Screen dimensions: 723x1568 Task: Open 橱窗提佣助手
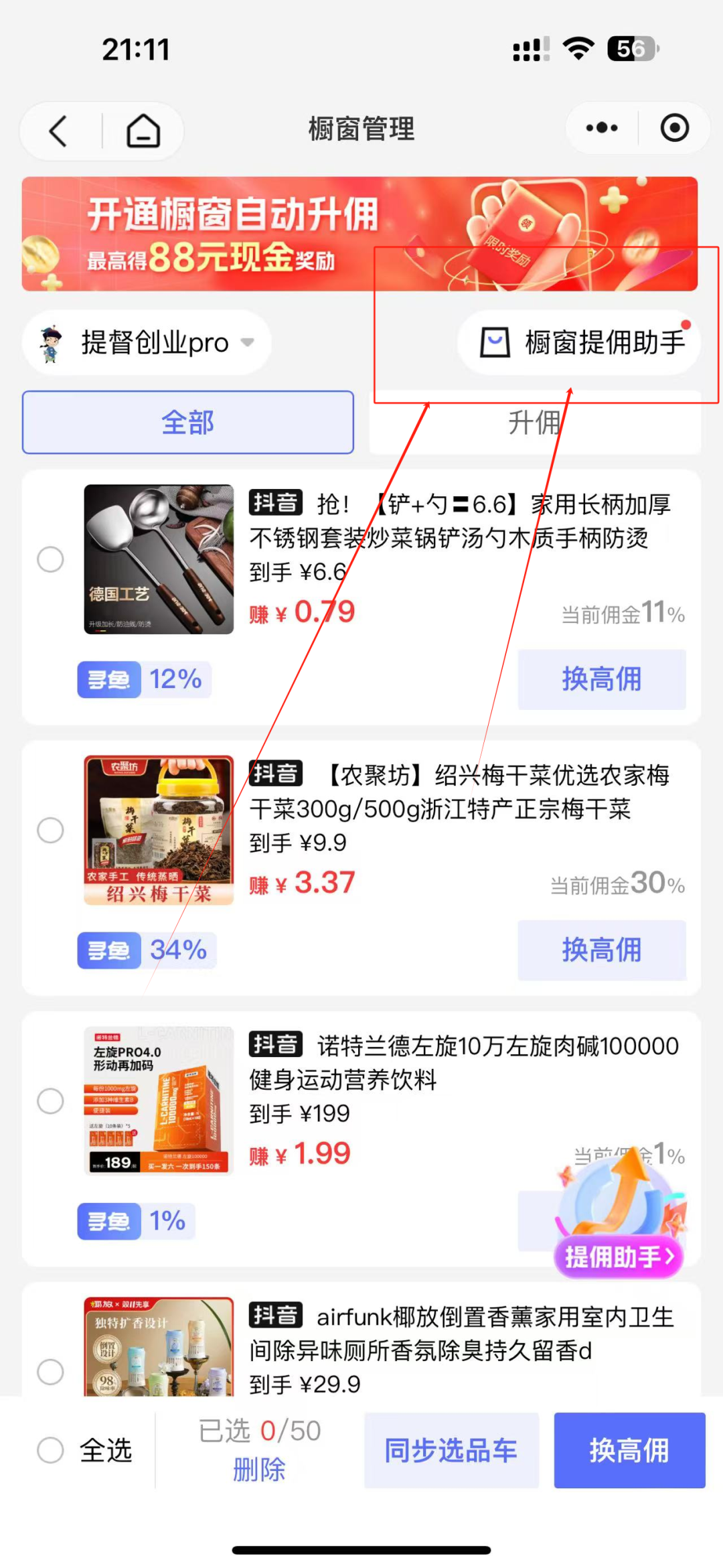(580, 343)
